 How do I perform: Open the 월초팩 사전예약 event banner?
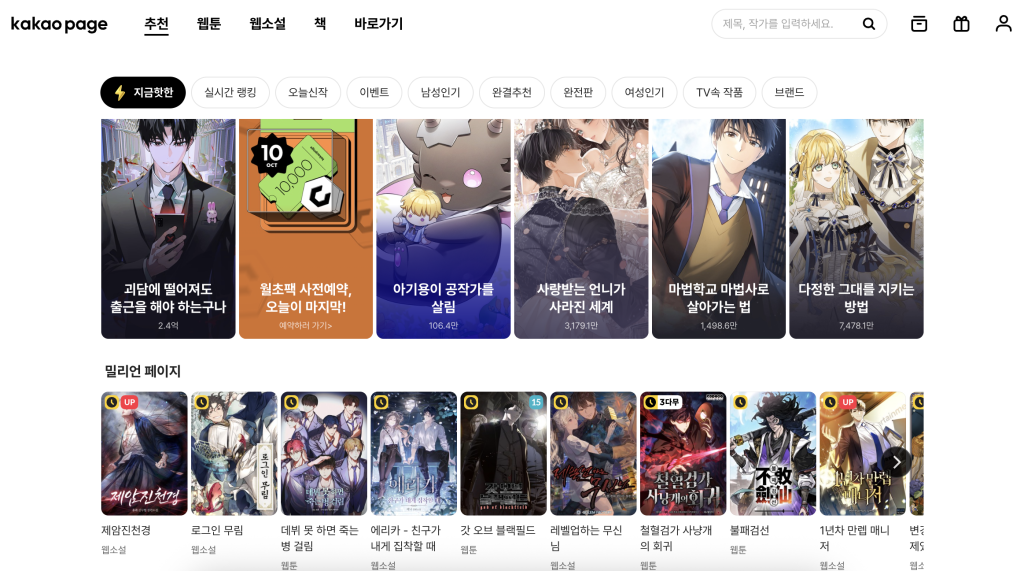click(x=305, y=228)
